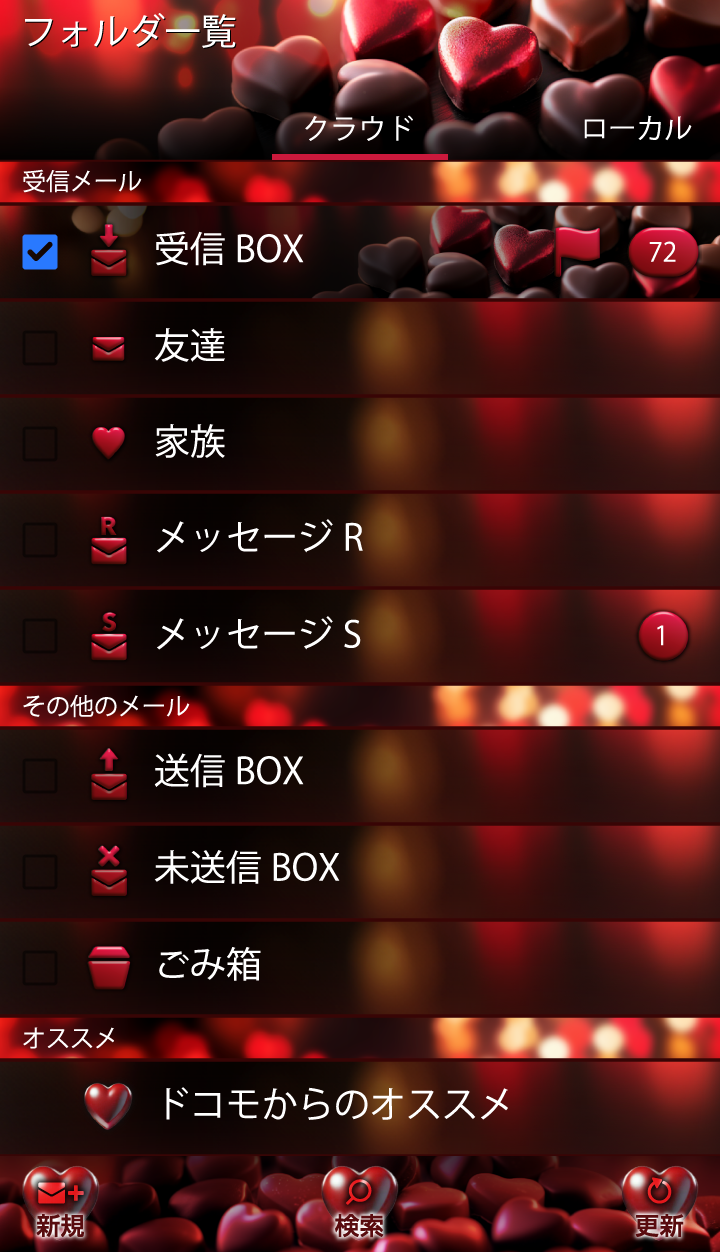This screenshot has width=720, height=1252.
Task: Select the クラウド tab
Action: tap(359, 128)
